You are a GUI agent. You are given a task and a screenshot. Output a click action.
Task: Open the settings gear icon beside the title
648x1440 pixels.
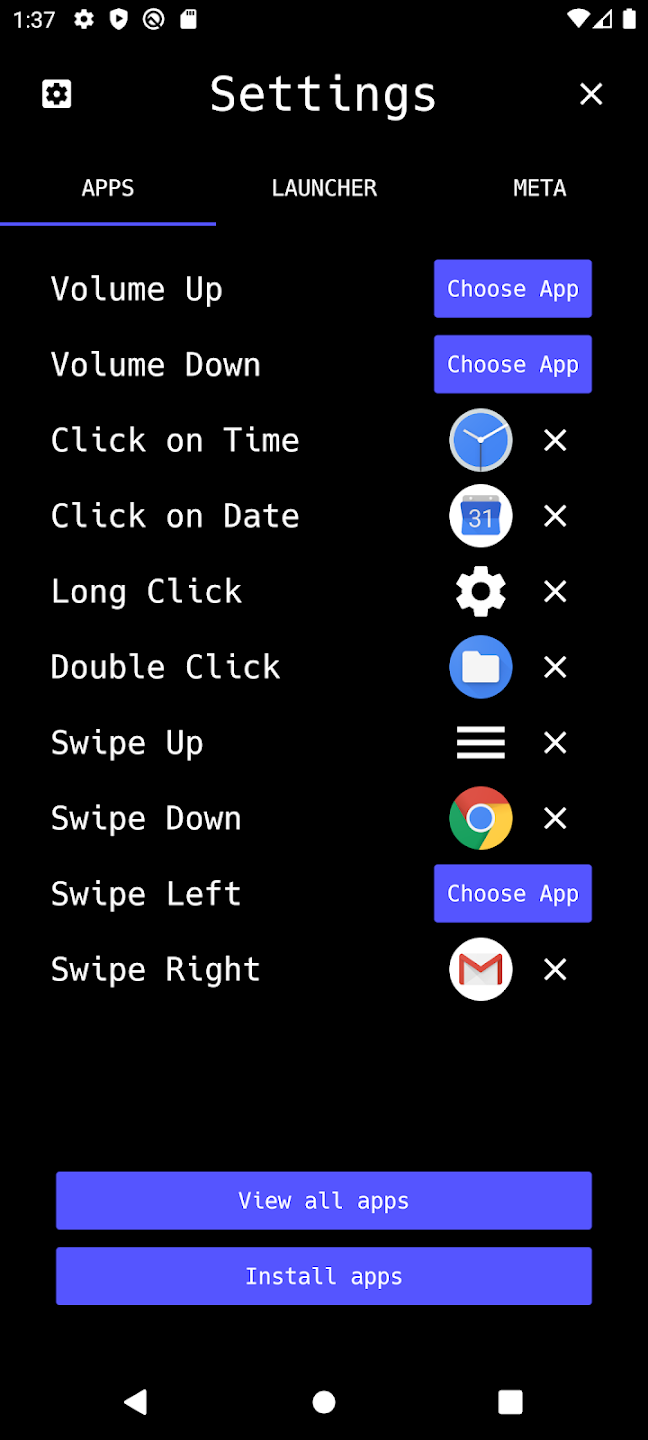57,94
